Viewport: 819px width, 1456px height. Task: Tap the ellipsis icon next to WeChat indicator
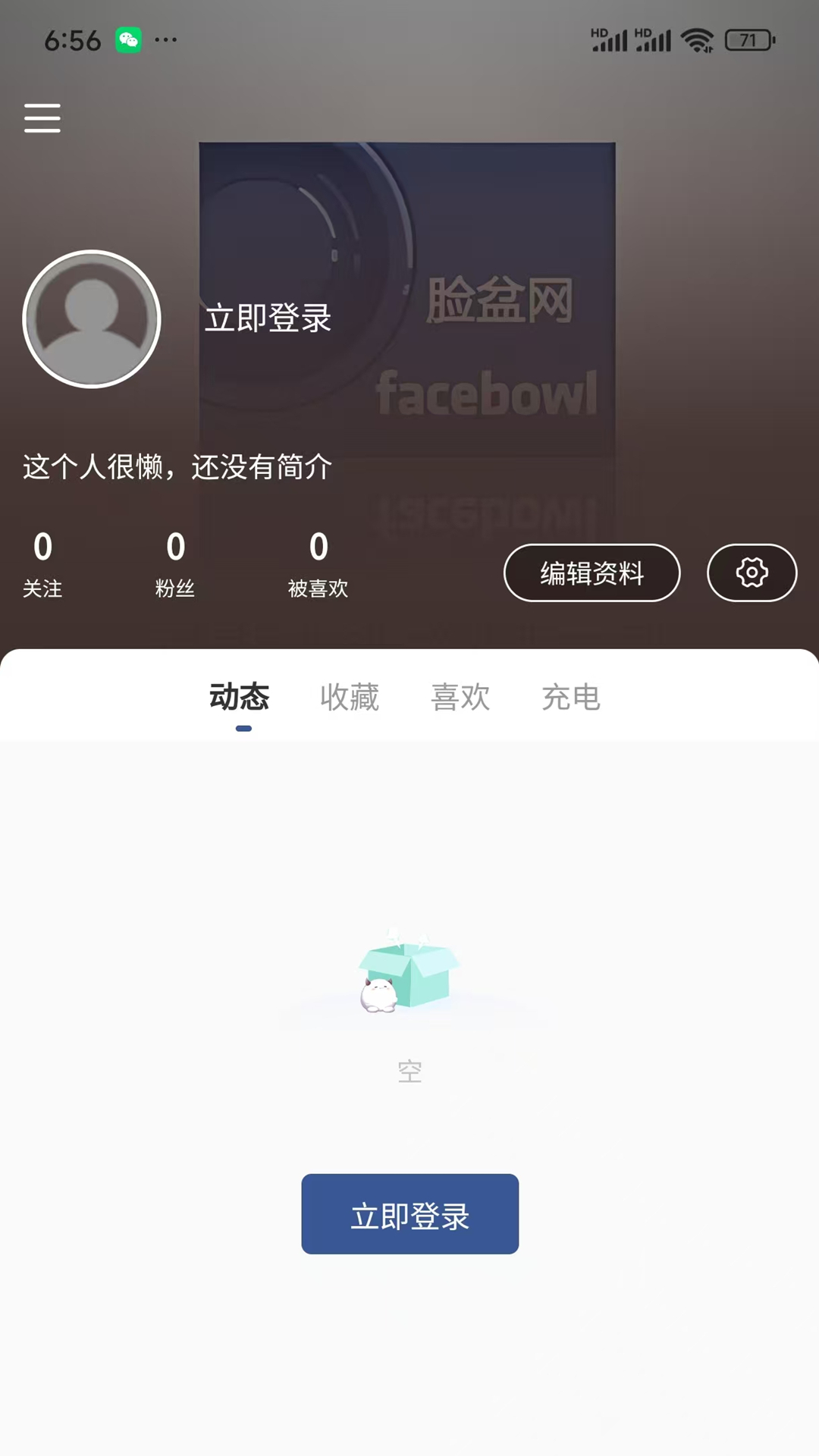tap(166, 40)
